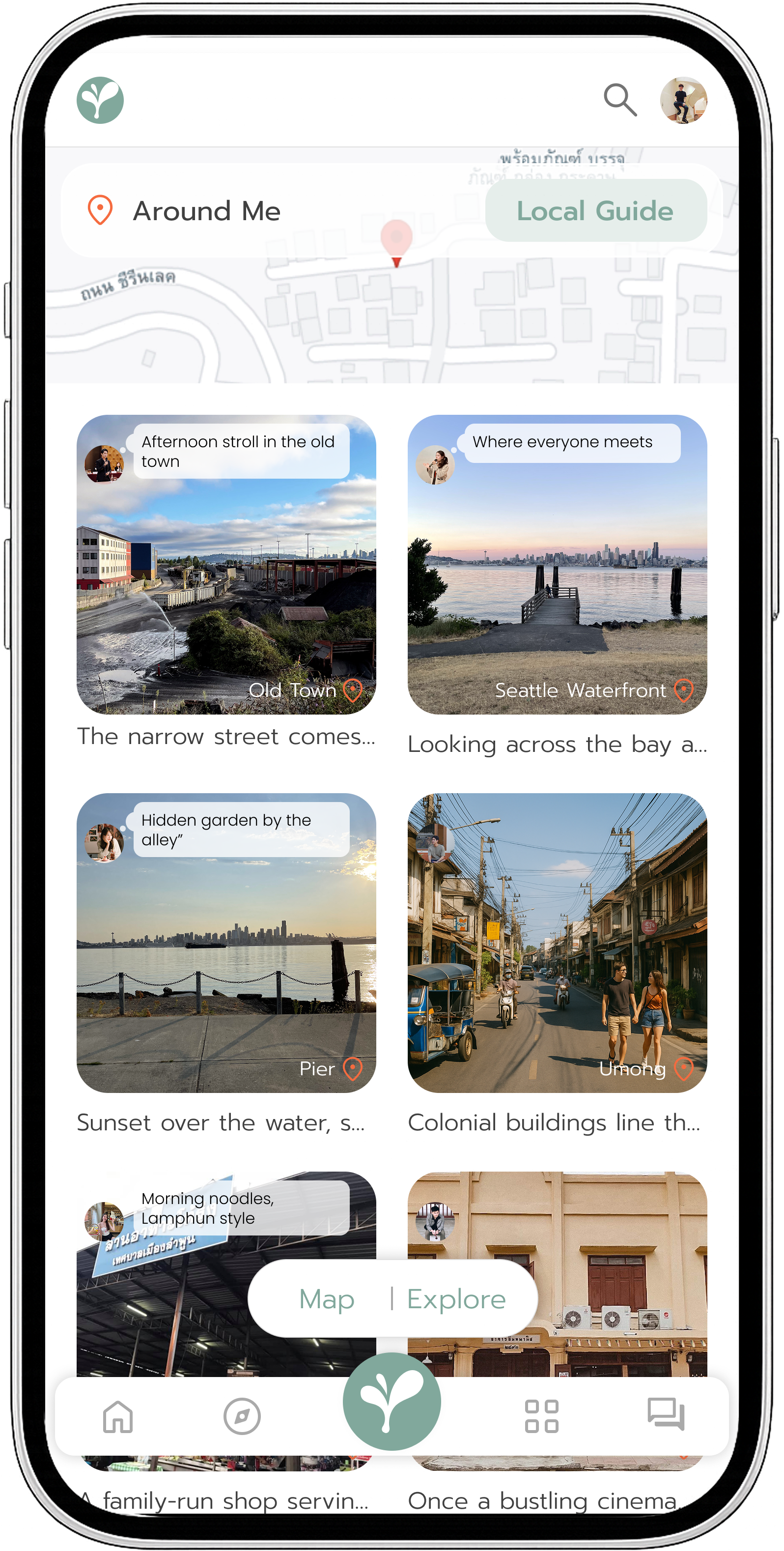Open the chat messages tab

[666, 1414]
